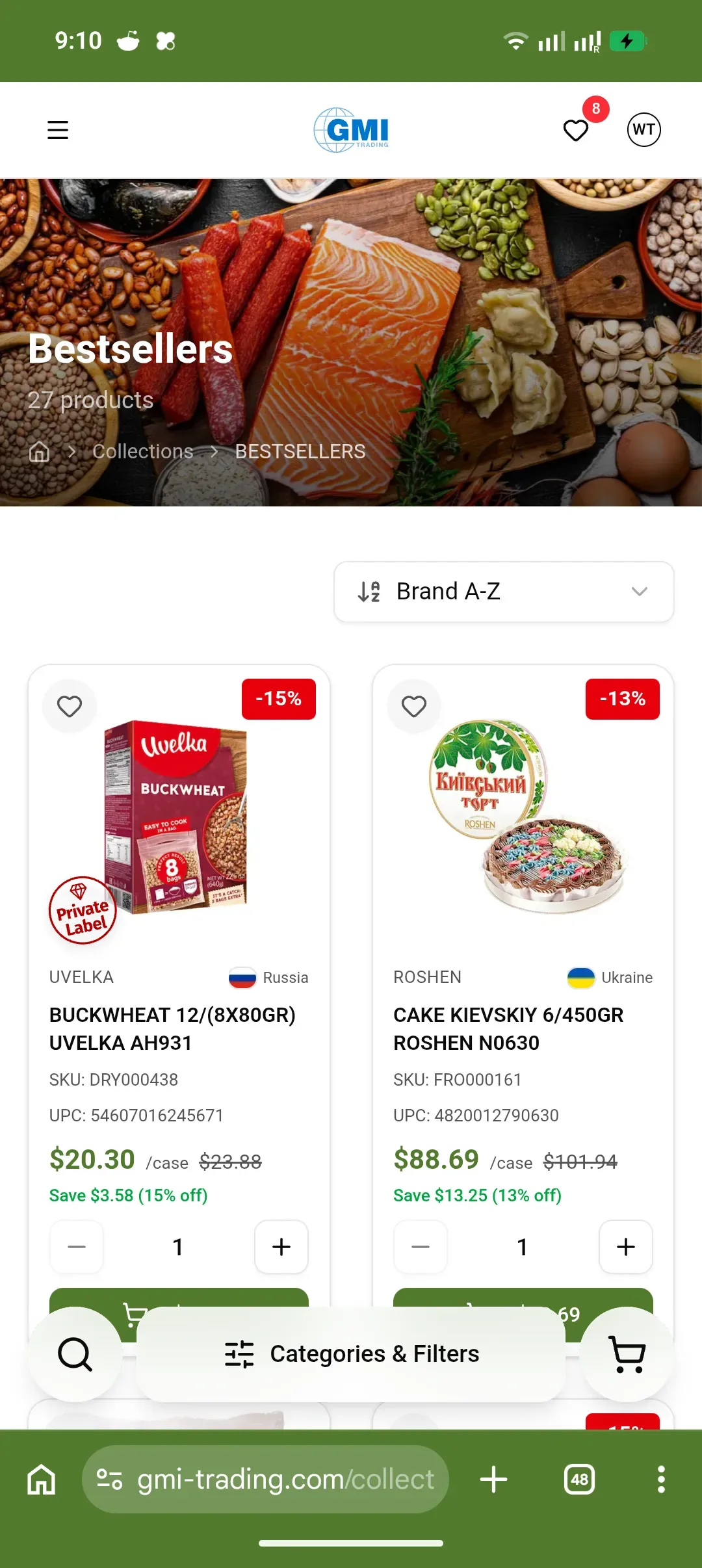Open the WT account avatar
702x1568 pixels.
click(x=644, y=129)
